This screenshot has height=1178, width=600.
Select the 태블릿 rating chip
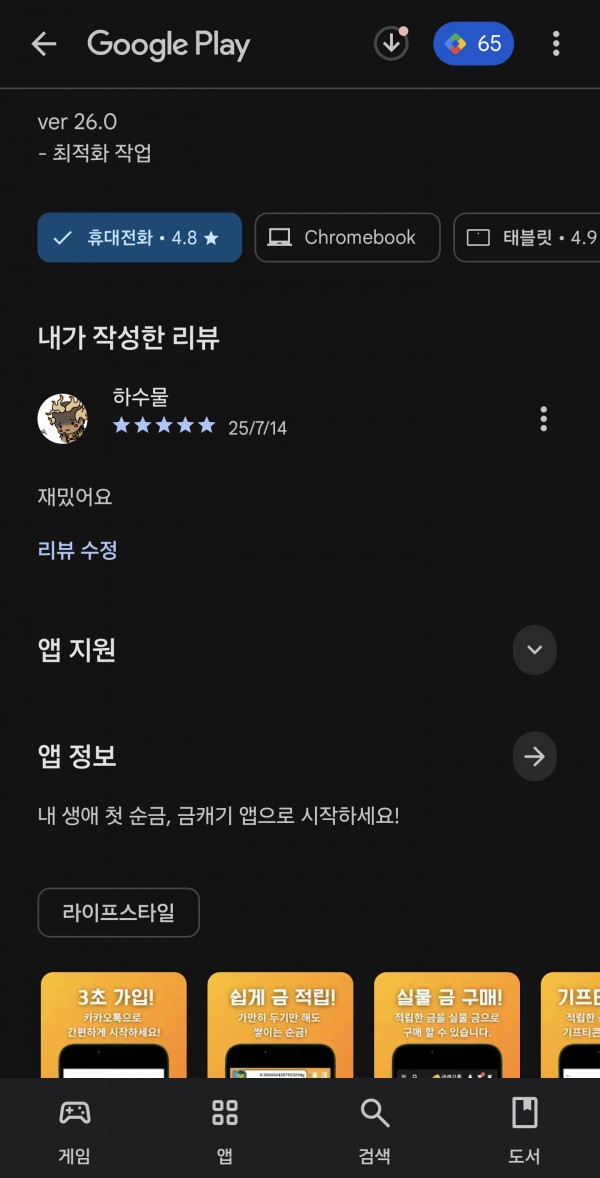pyautogui.click(x=527, y=237)
